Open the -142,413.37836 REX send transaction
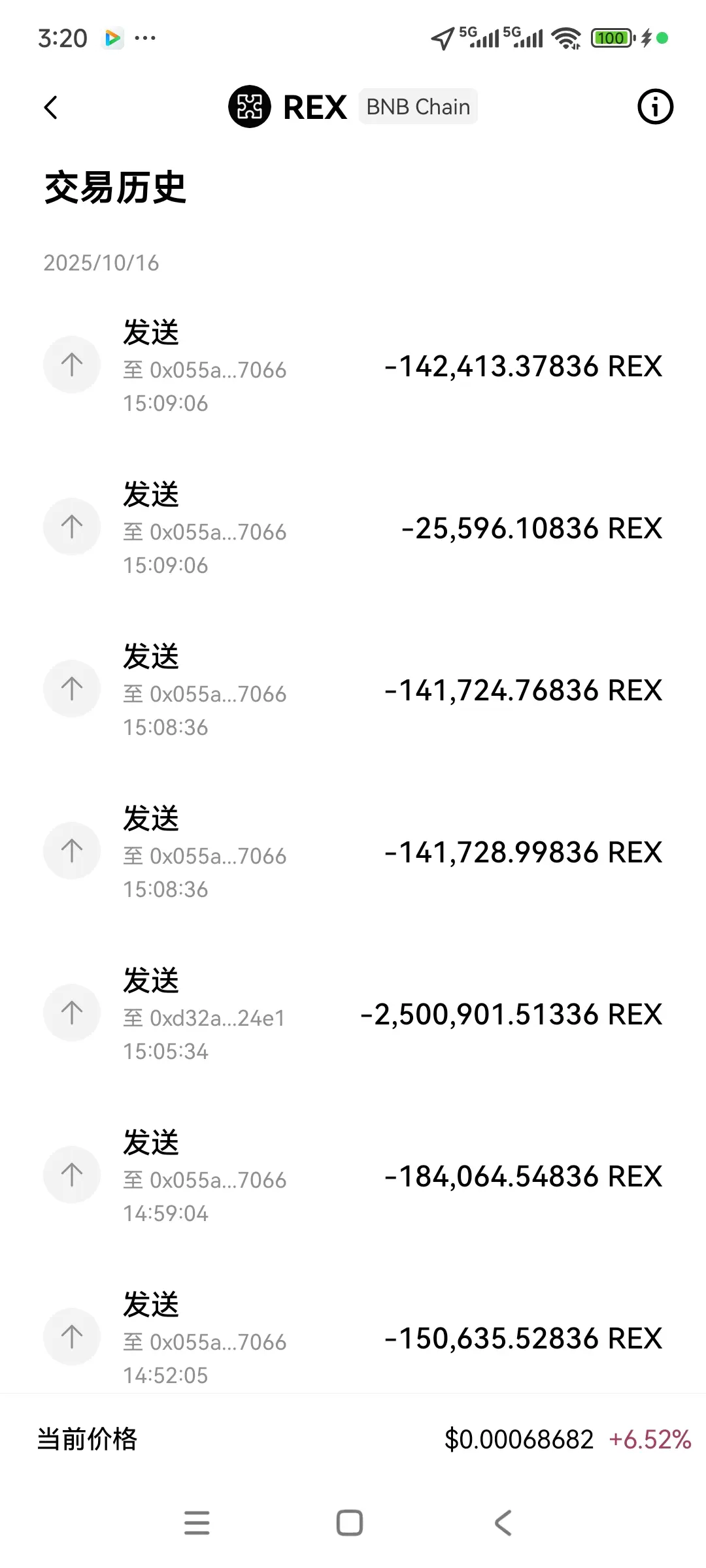The image size is (706, 1568). tap(353, 366)
